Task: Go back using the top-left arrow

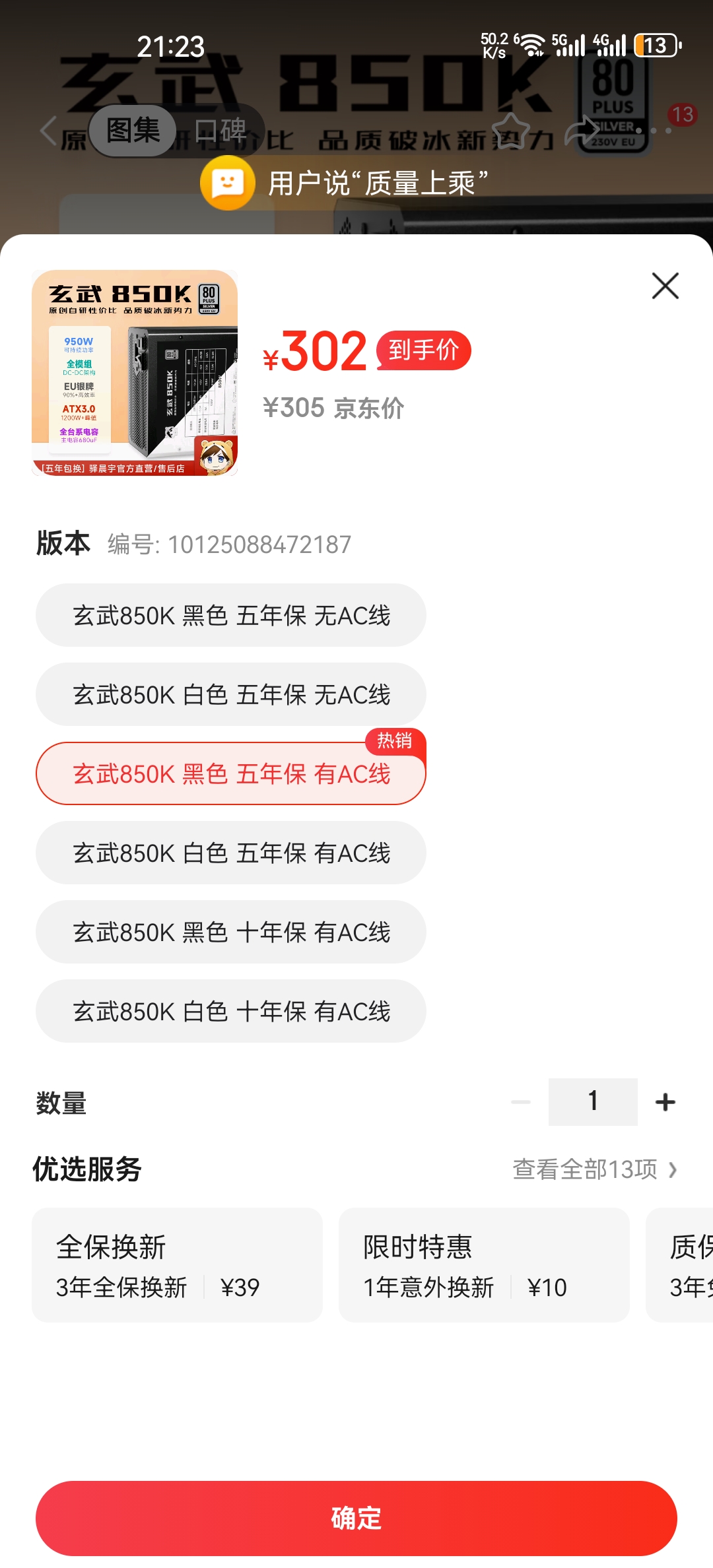Action: 48,130
